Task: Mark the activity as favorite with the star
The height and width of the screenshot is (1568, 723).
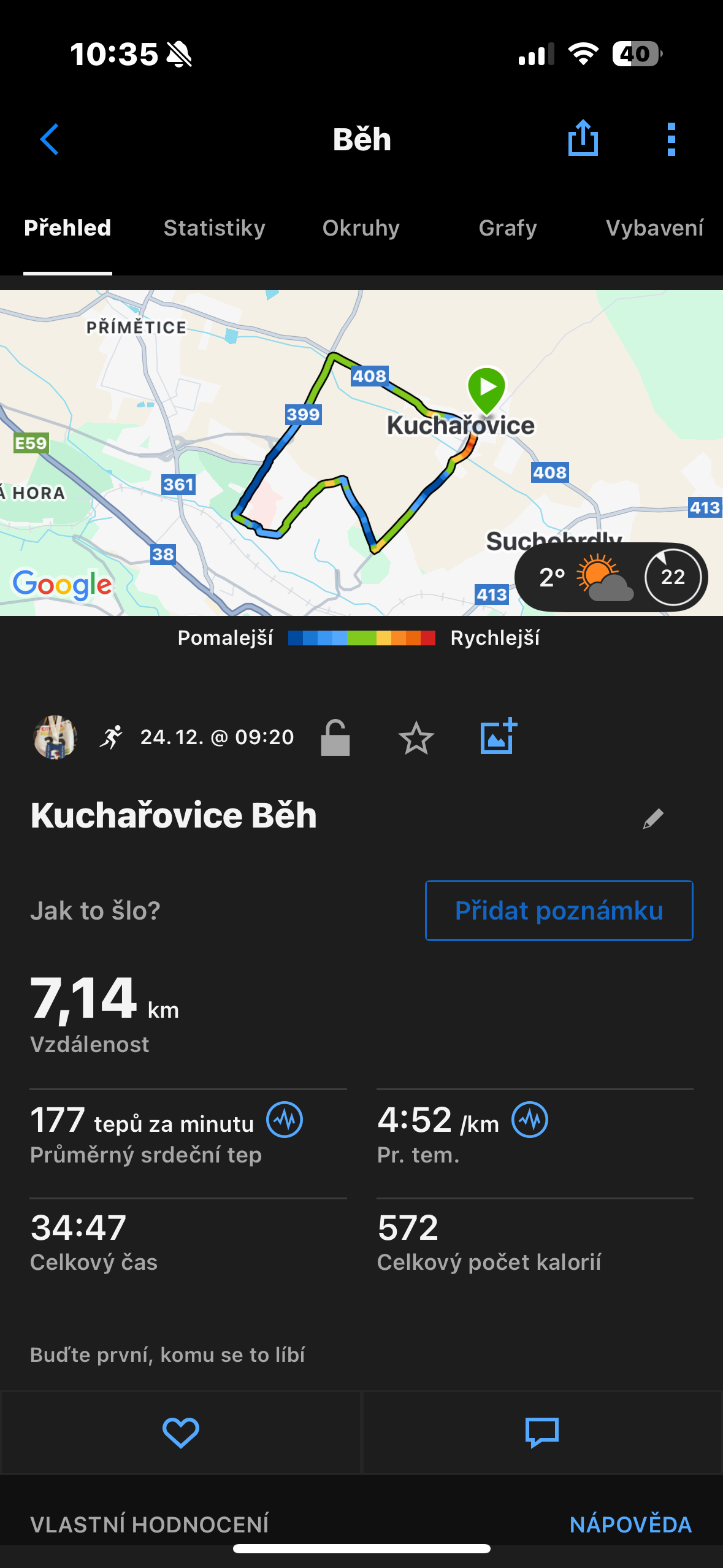Action: 416,737
